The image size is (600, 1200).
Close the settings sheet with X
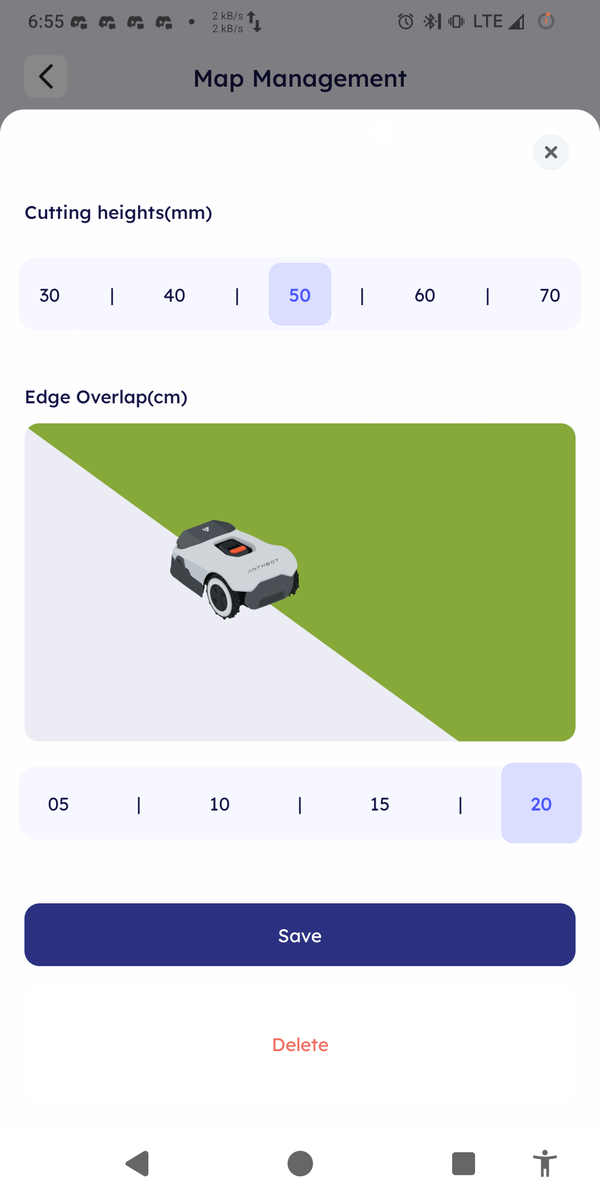click(x=550, y=153)
